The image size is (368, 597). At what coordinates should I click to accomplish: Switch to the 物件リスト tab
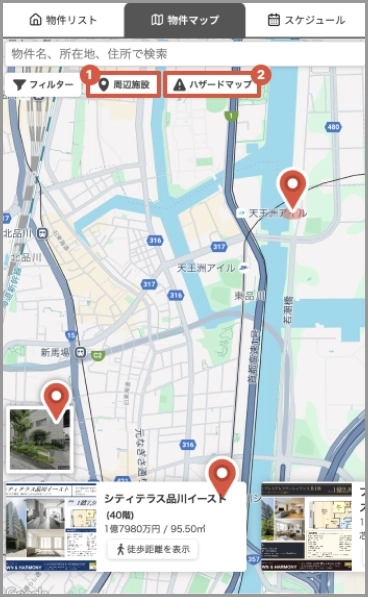click(x=63, y=20)
